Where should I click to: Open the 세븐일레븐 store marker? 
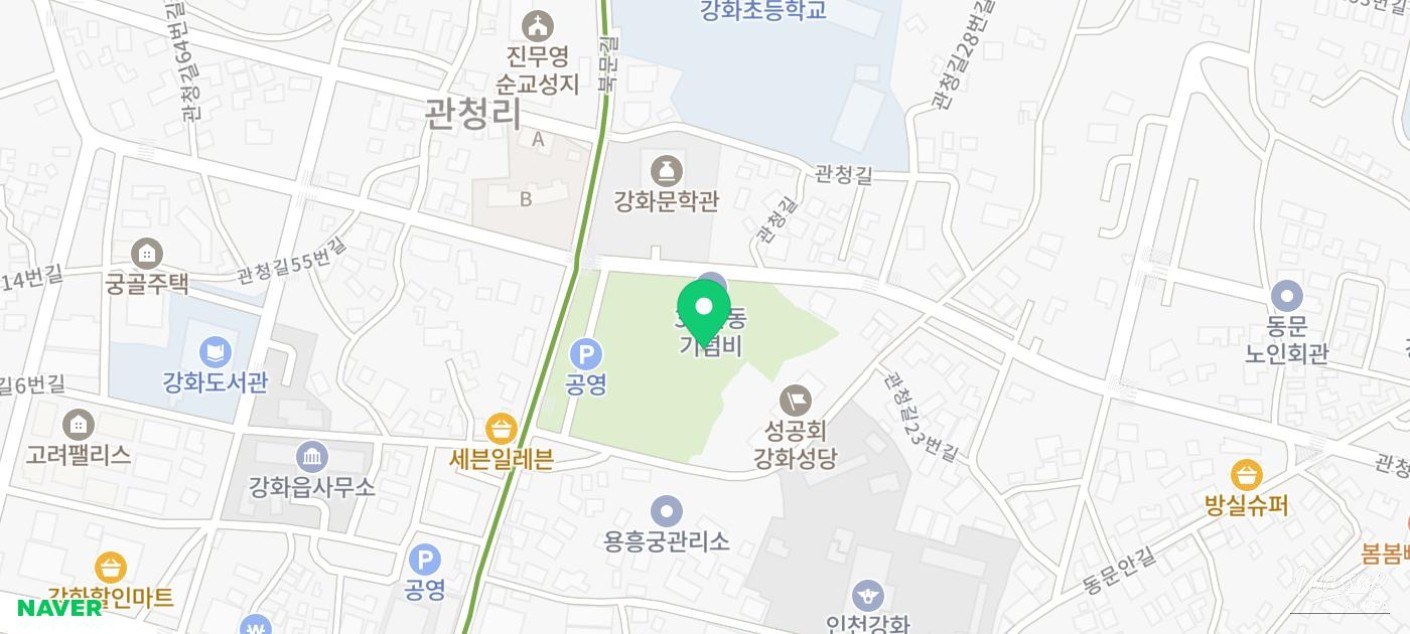[501, 430]
